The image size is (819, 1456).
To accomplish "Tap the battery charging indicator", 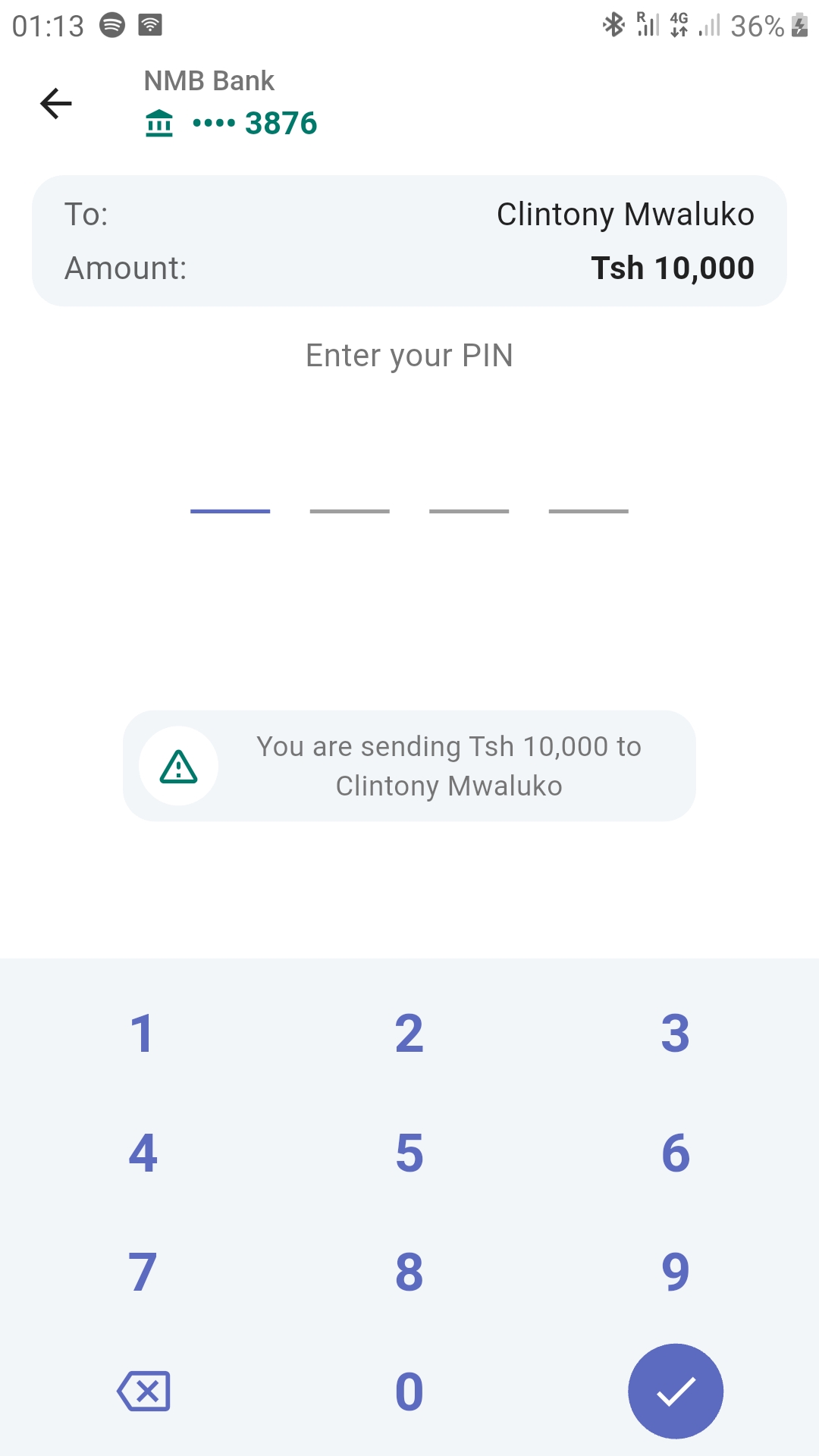I will (x=800, y=24).
